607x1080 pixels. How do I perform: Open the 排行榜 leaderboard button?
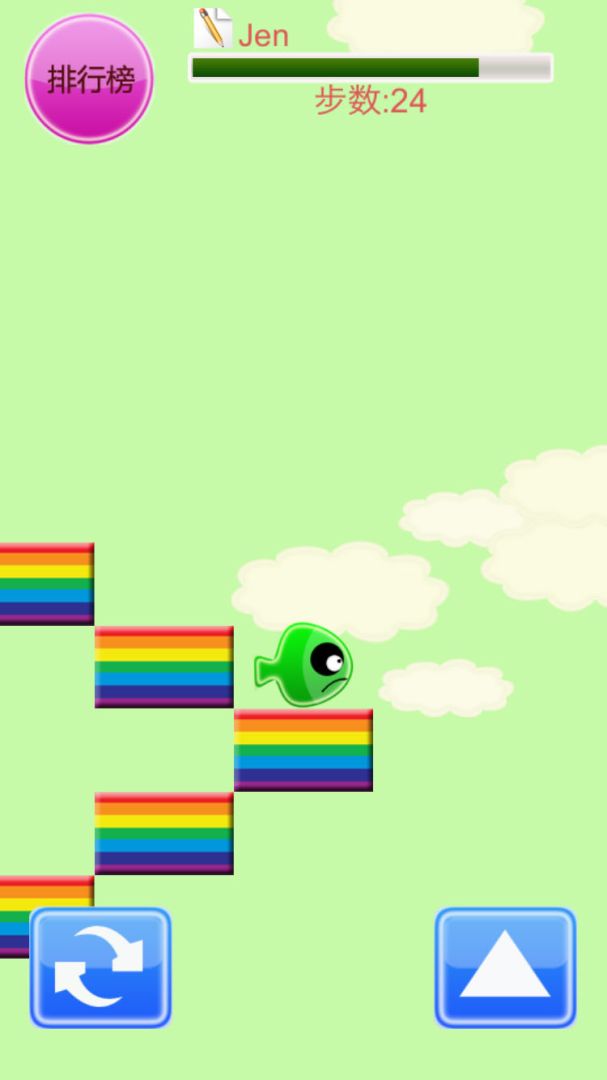(89, 79)
